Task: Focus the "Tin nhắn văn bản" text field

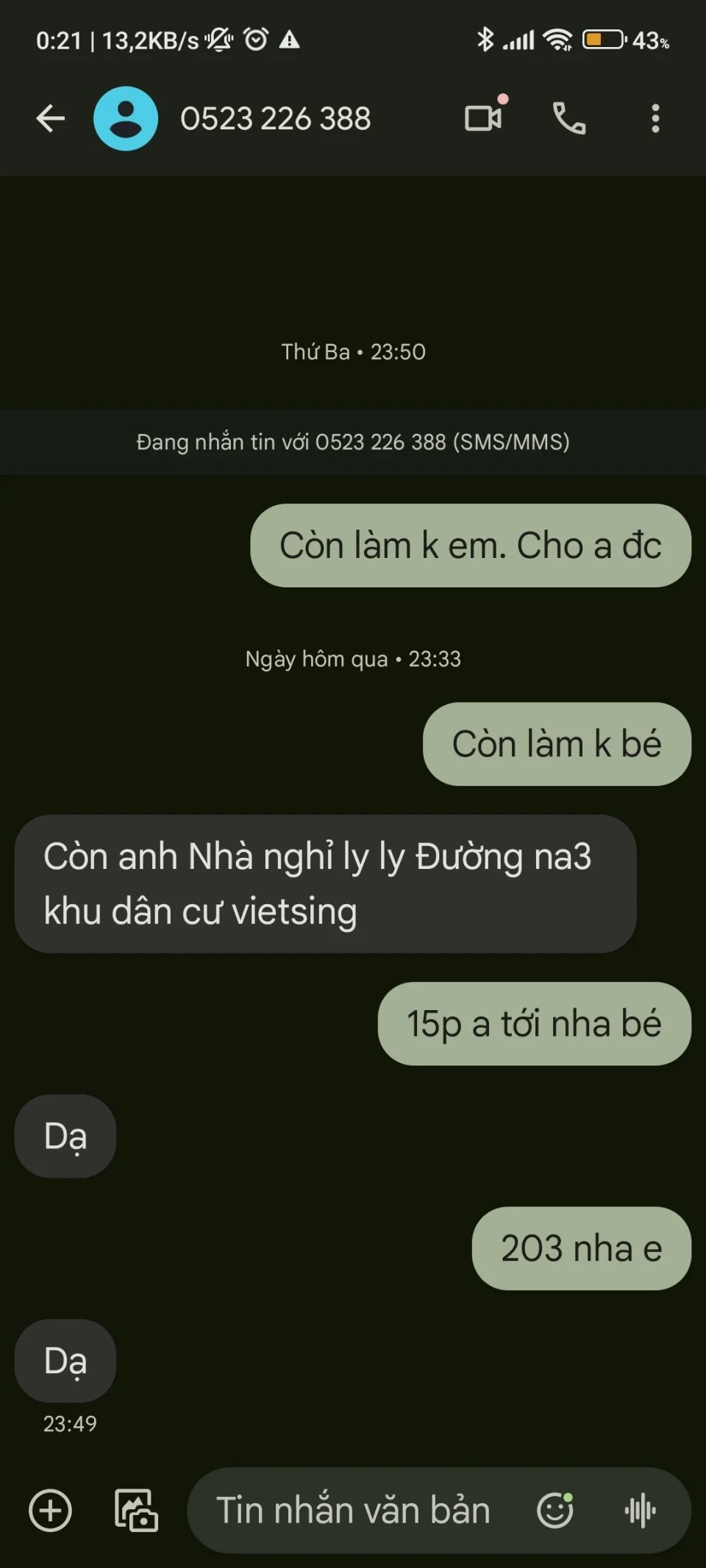Action: 353,1511
